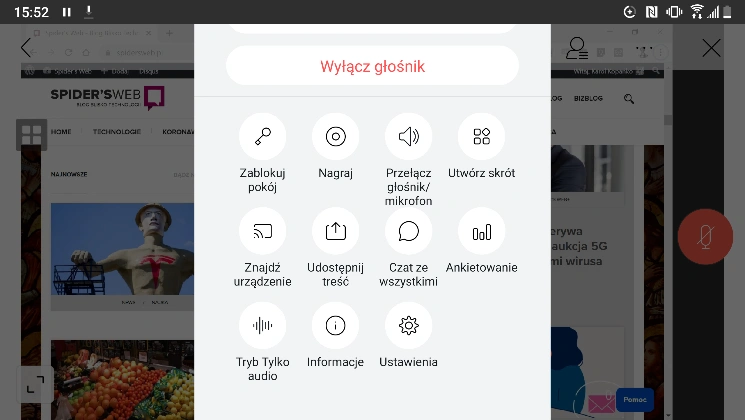Open Znajdź urządzenie
The width and height of the screenshot is (745, 420).
pos(262,231)
